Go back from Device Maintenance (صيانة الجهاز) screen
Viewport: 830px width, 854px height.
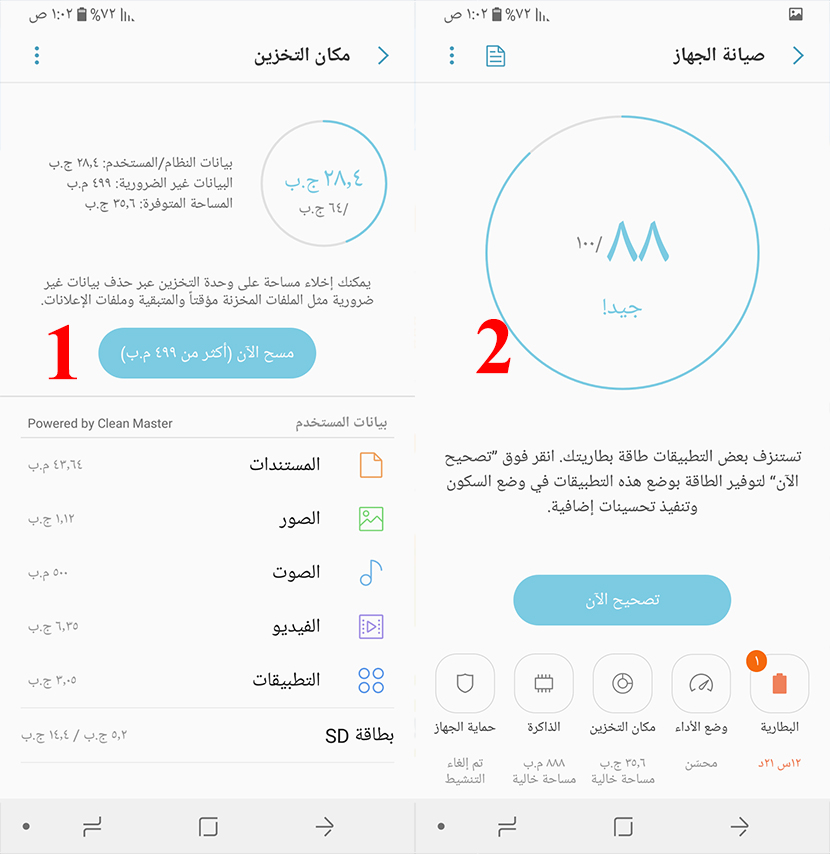(798, 56)
